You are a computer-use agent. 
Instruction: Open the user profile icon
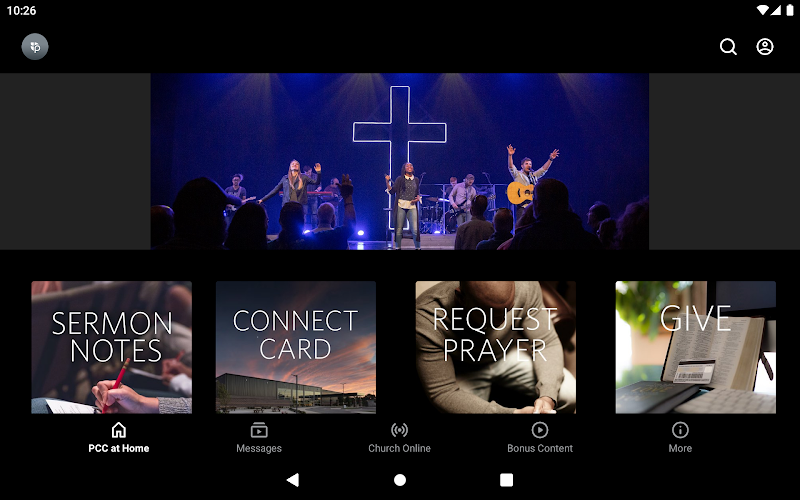(x=765, y=47)
